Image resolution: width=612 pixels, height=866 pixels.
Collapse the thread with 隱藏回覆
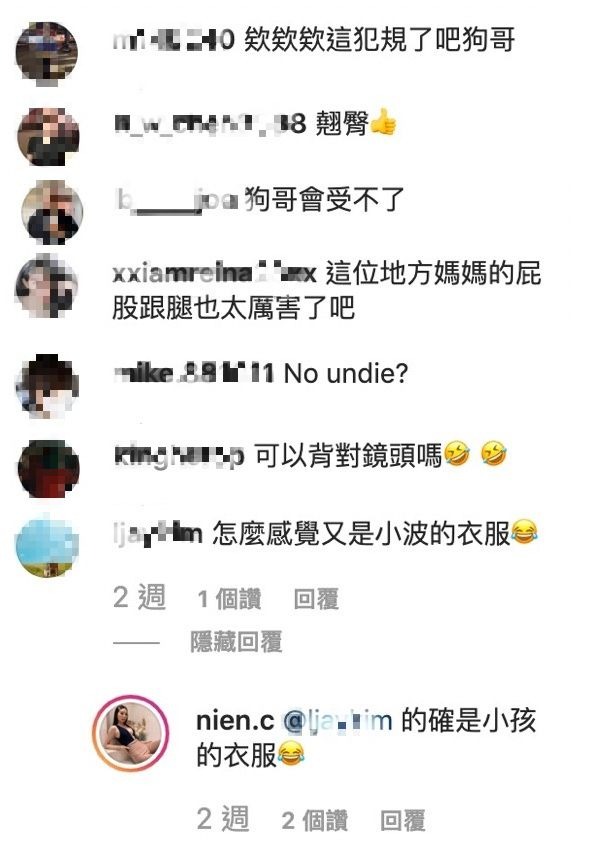pyautogui.click(x=236, y=642)
